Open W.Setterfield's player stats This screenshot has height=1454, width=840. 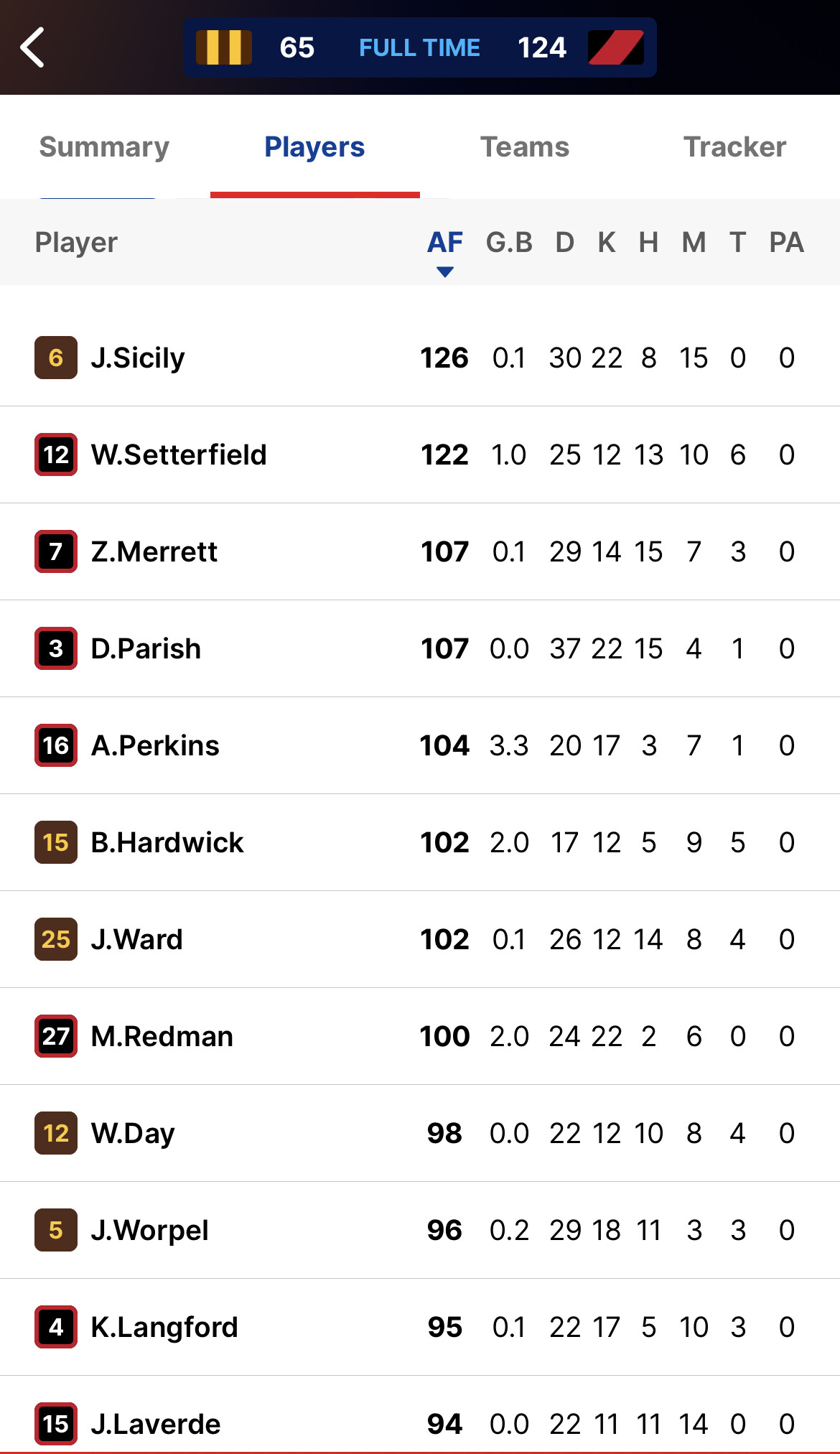420,455
